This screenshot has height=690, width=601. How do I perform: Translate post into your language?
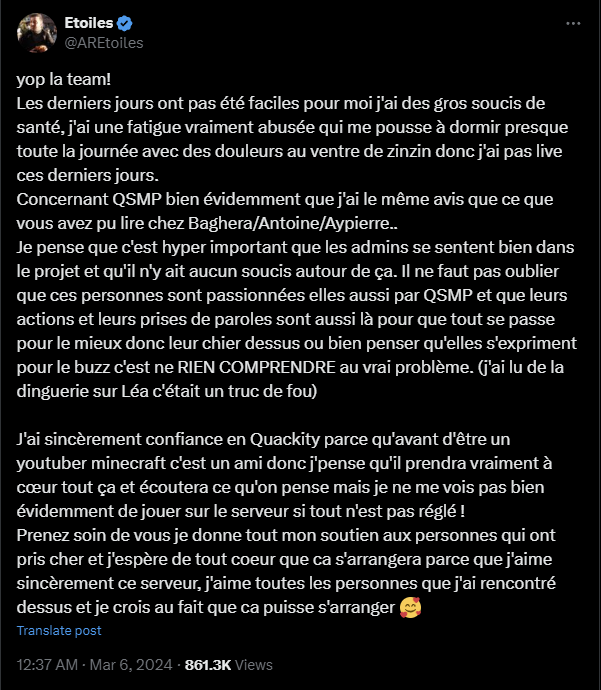tap(59, 631)
